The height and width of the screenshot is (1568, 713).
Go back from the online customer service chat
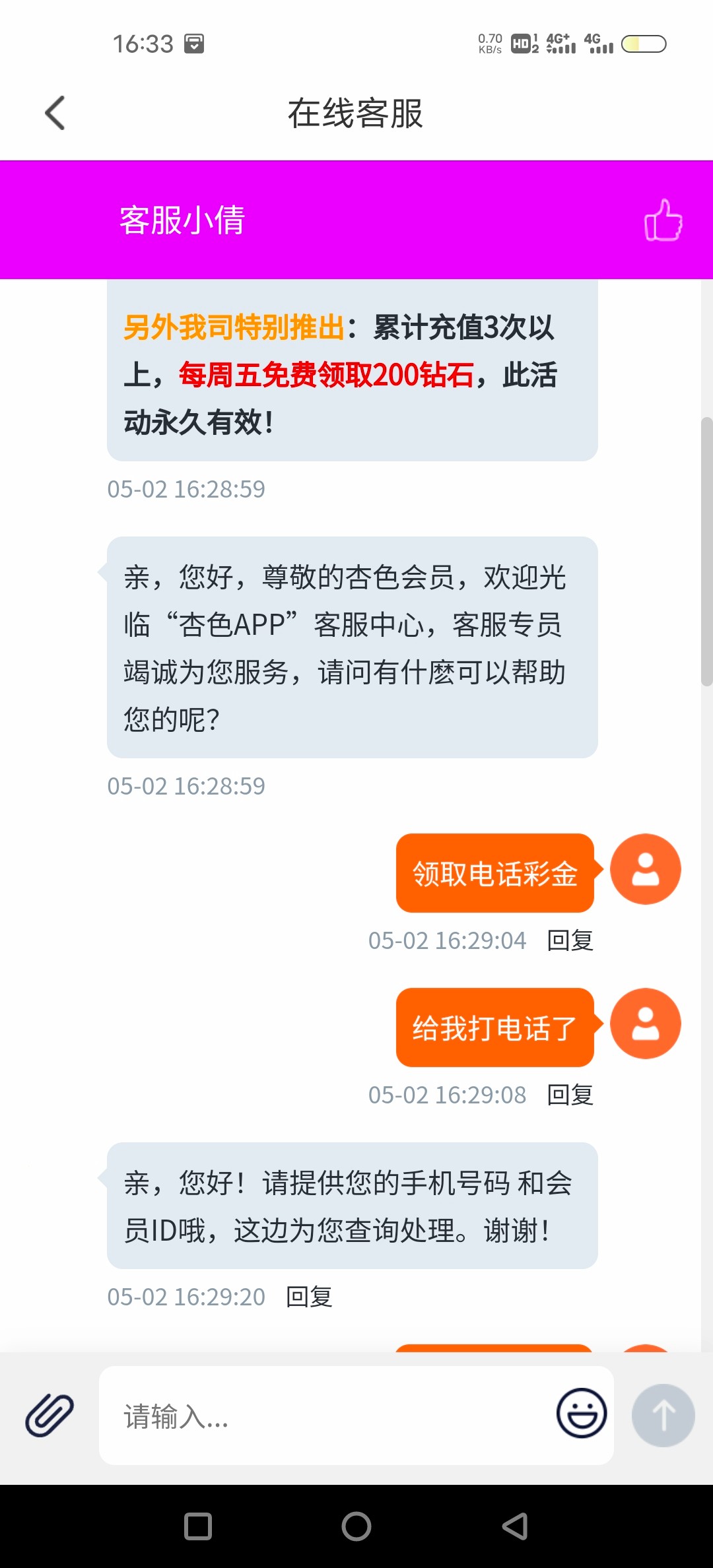pyautogui.click(x=55, y=113)
